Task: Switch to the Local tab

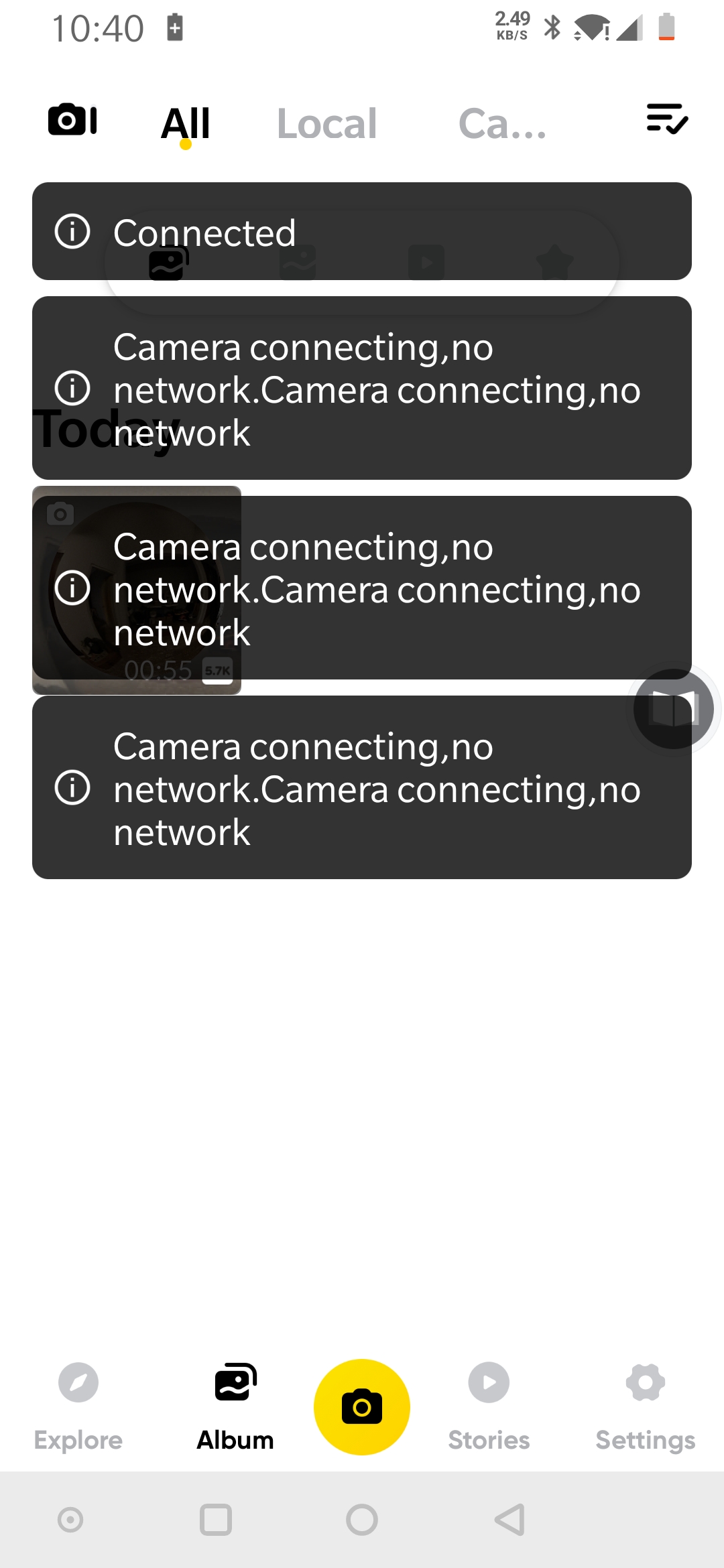Action: click(327, 124)
